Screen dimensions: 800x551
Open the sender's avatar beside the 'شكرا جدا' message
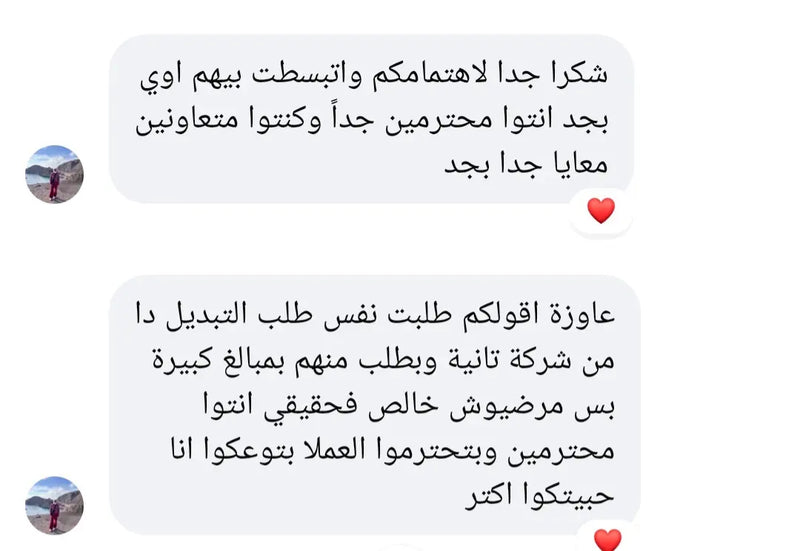tap(54, 174)
